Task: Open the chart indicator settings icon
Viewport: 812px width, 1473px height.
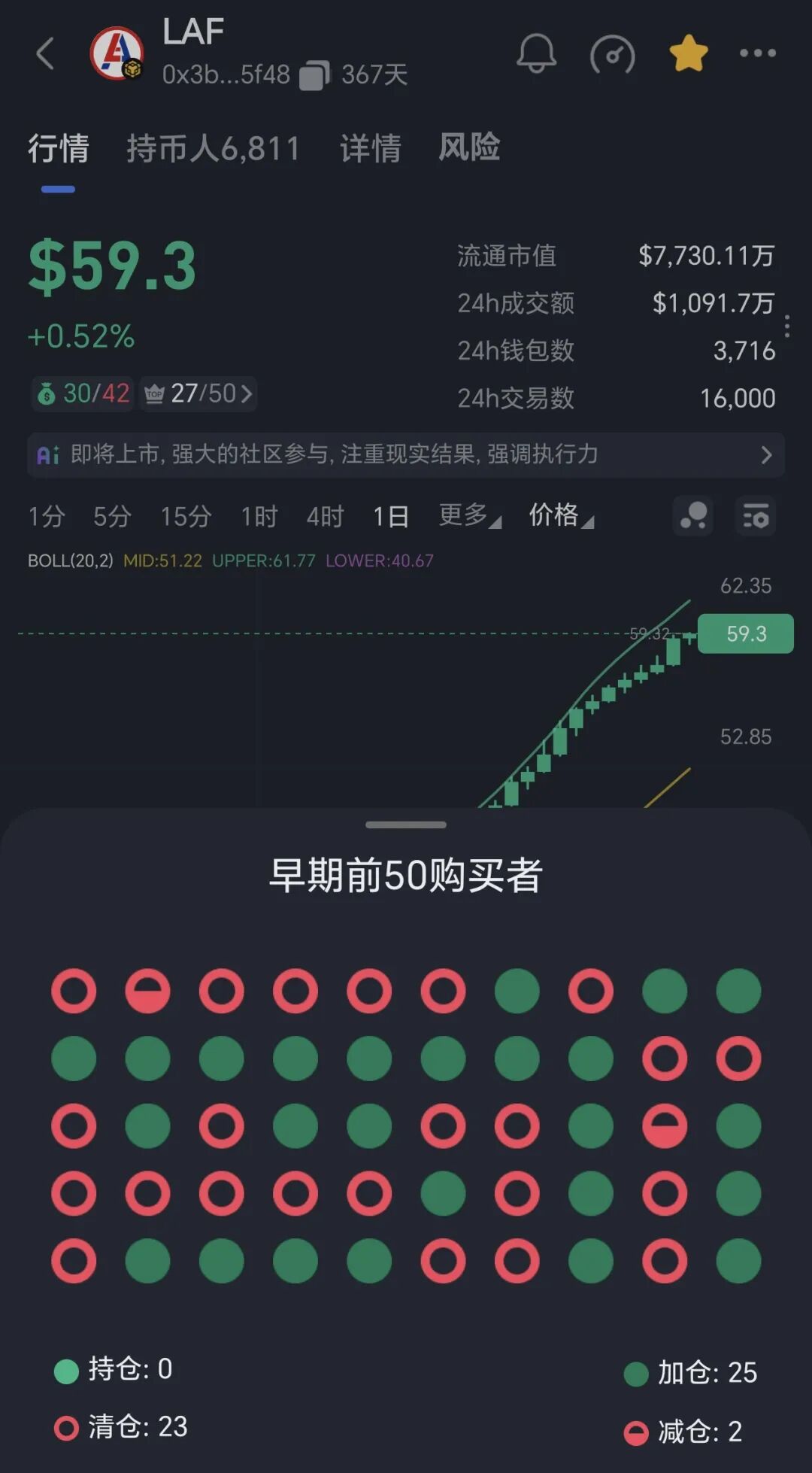Action: pyautogui.click(x=755, y=517)
